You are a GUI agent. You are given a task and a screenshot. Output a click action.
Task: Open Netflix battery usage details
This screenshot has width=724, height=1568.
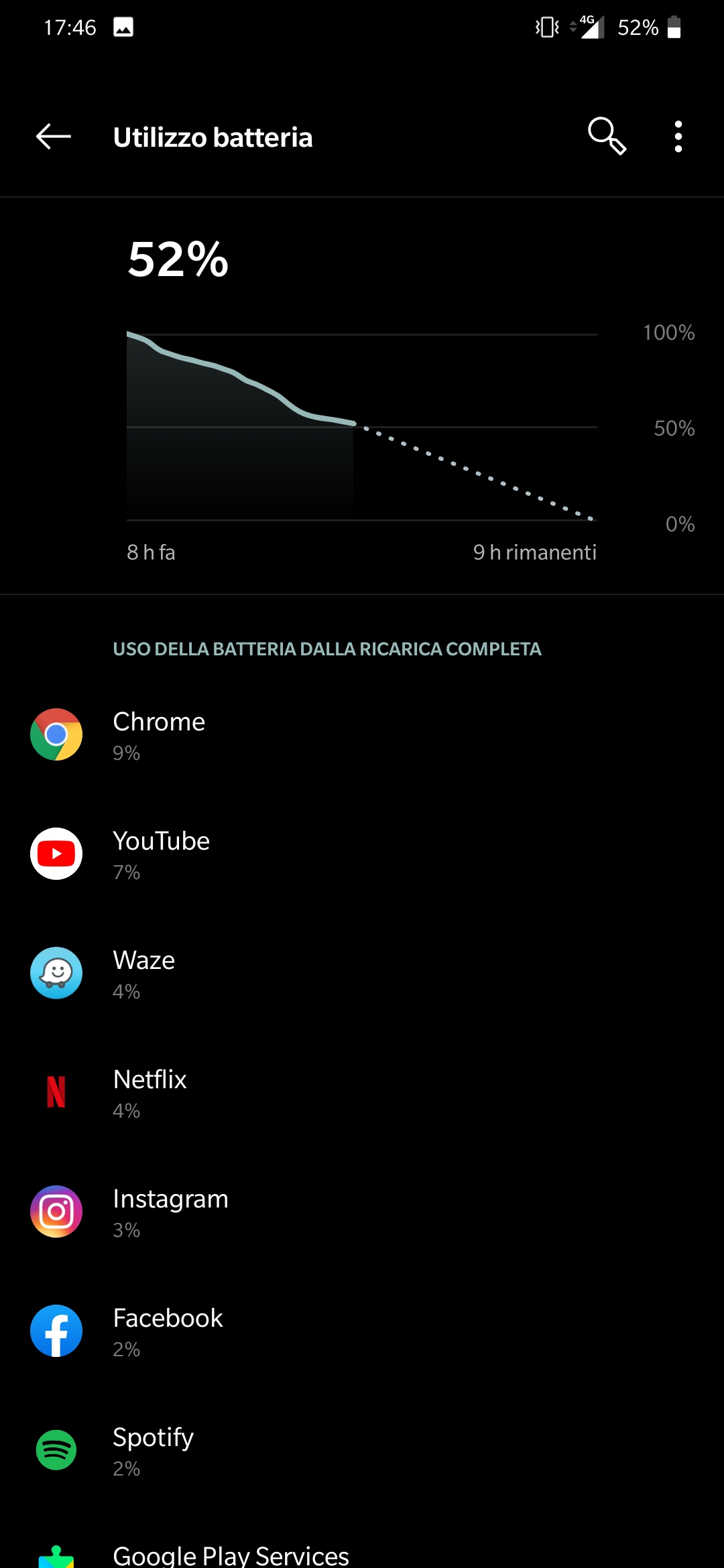(x=362, y=1092)
